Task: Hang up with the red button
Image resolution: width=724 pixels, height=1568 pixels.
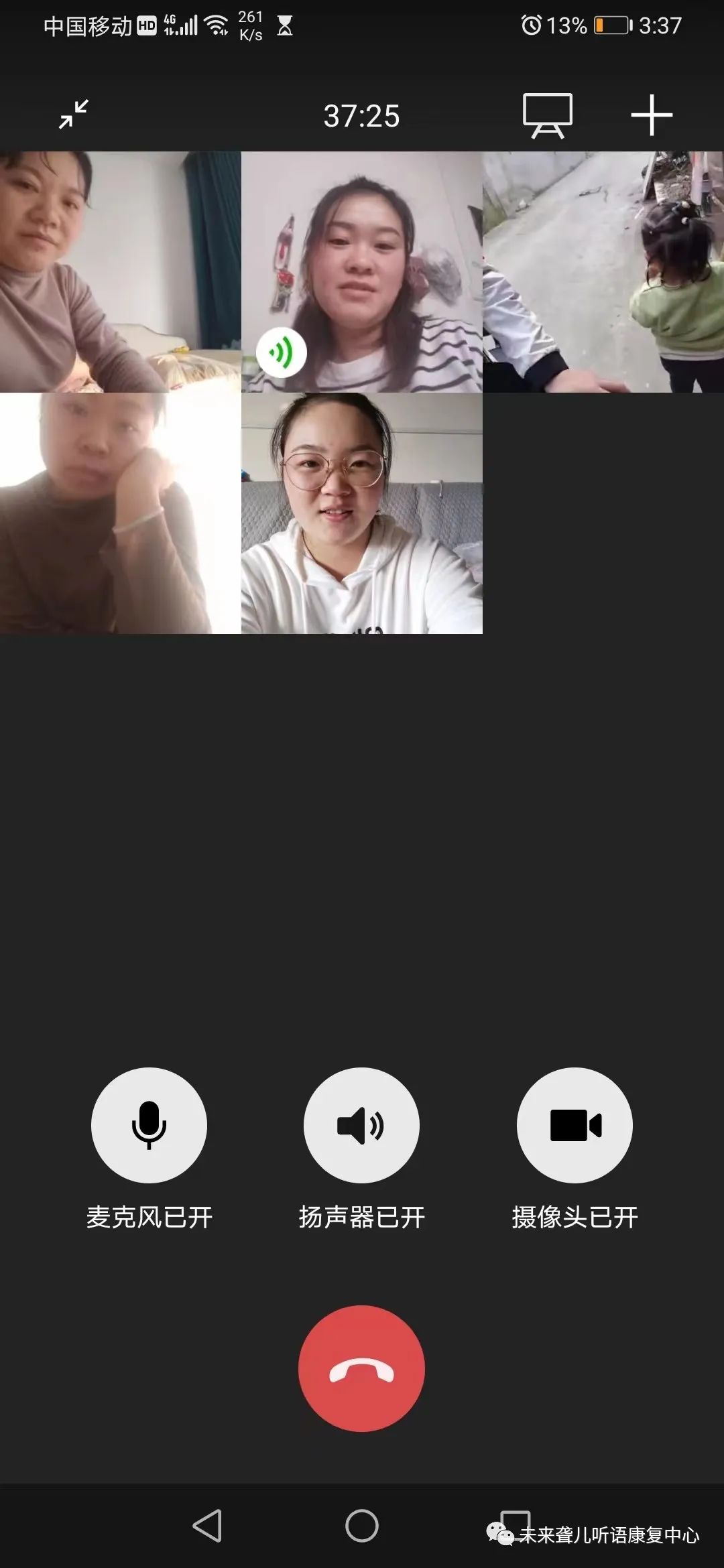Action: pyautogui.click(x=361, y=1368)
